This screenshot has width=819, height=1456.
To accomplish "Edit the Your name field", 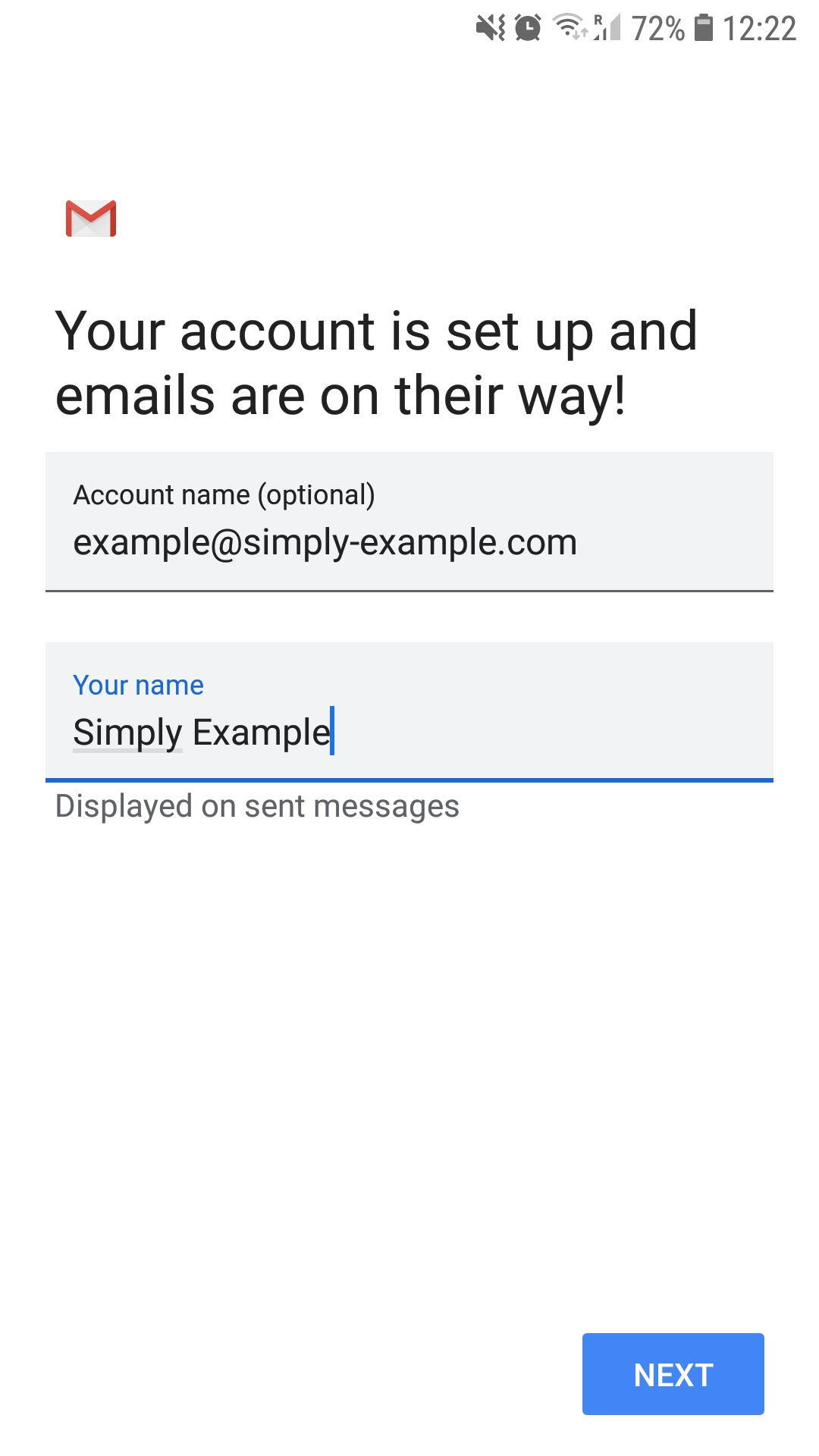I will click(409, 713).
